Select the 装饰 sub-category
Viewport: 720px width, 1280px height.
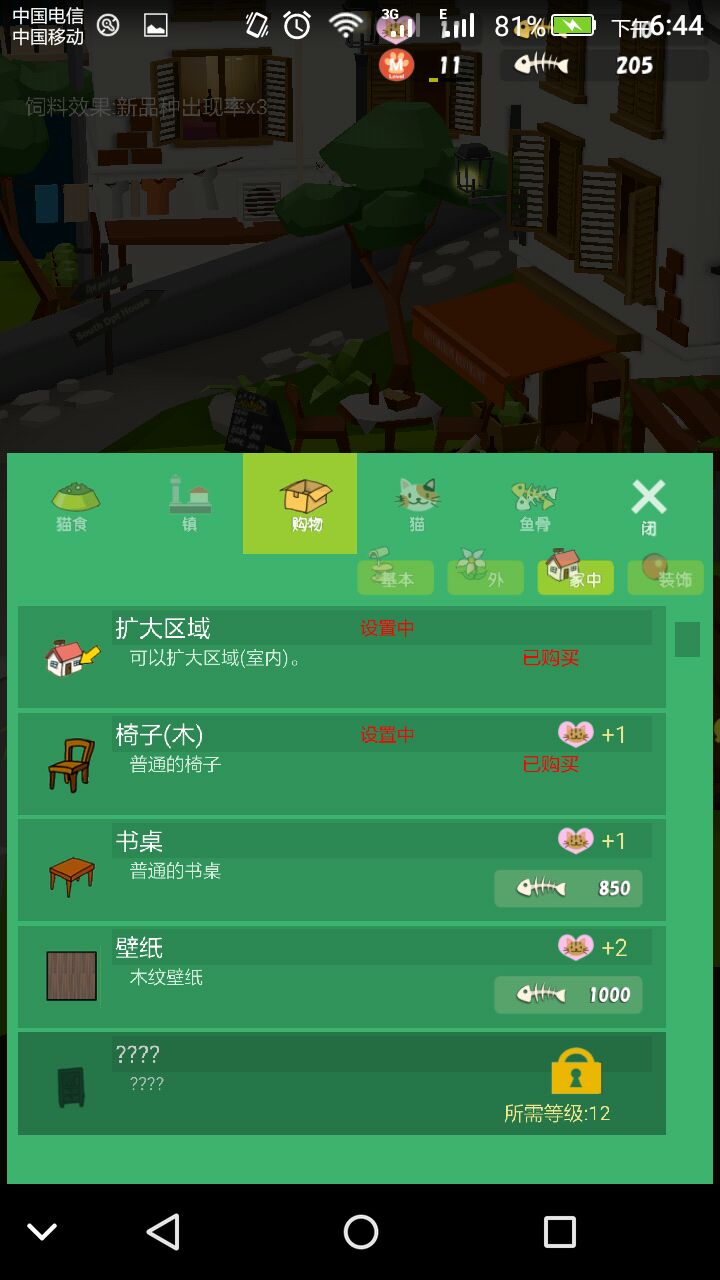pyautogui.click(x=665, y=577)
